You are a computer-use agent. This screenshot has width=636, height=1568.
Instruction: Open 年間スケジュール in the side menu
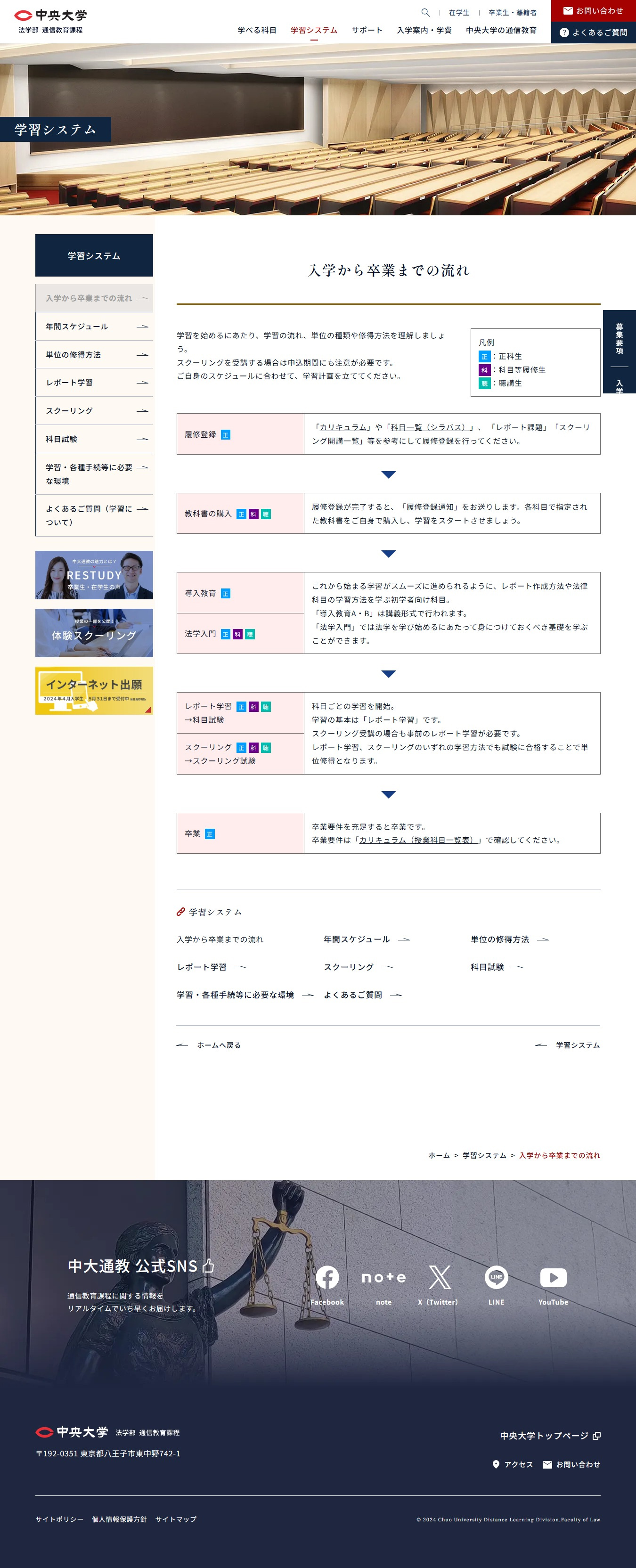[94, 327]
